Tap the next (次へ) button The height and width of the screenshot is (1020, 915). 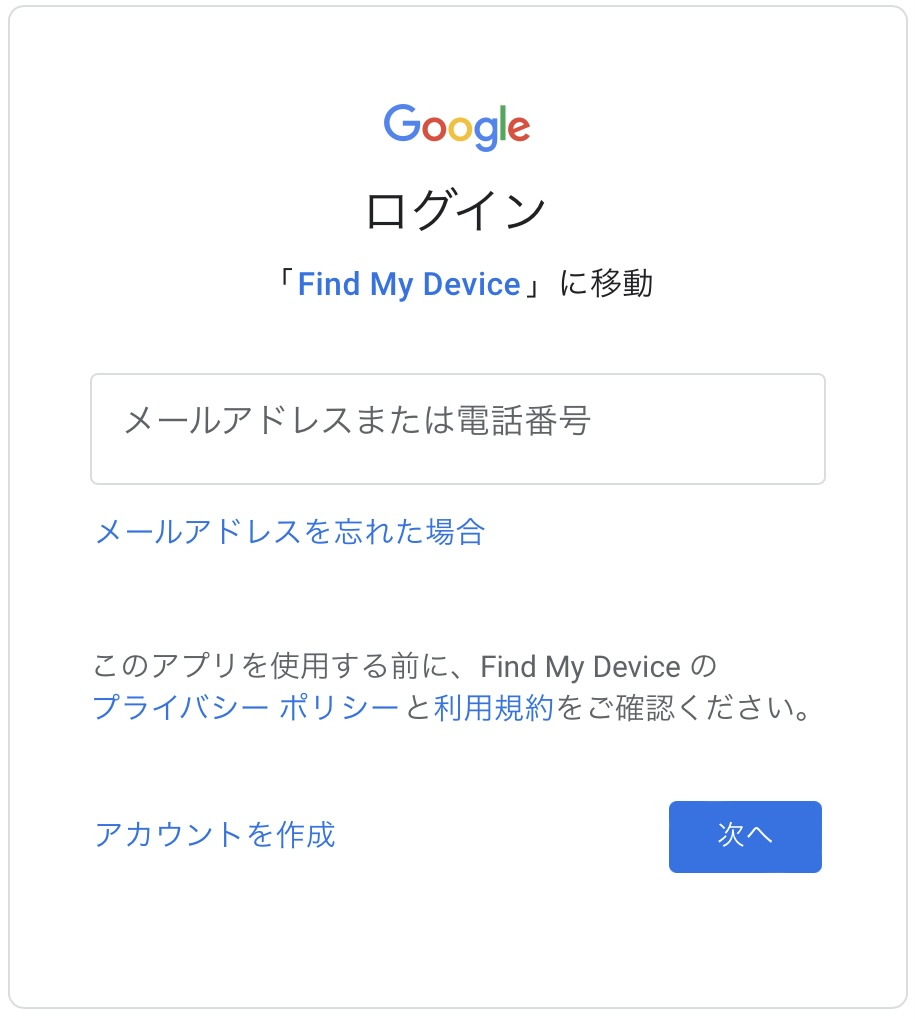(745, 836)
